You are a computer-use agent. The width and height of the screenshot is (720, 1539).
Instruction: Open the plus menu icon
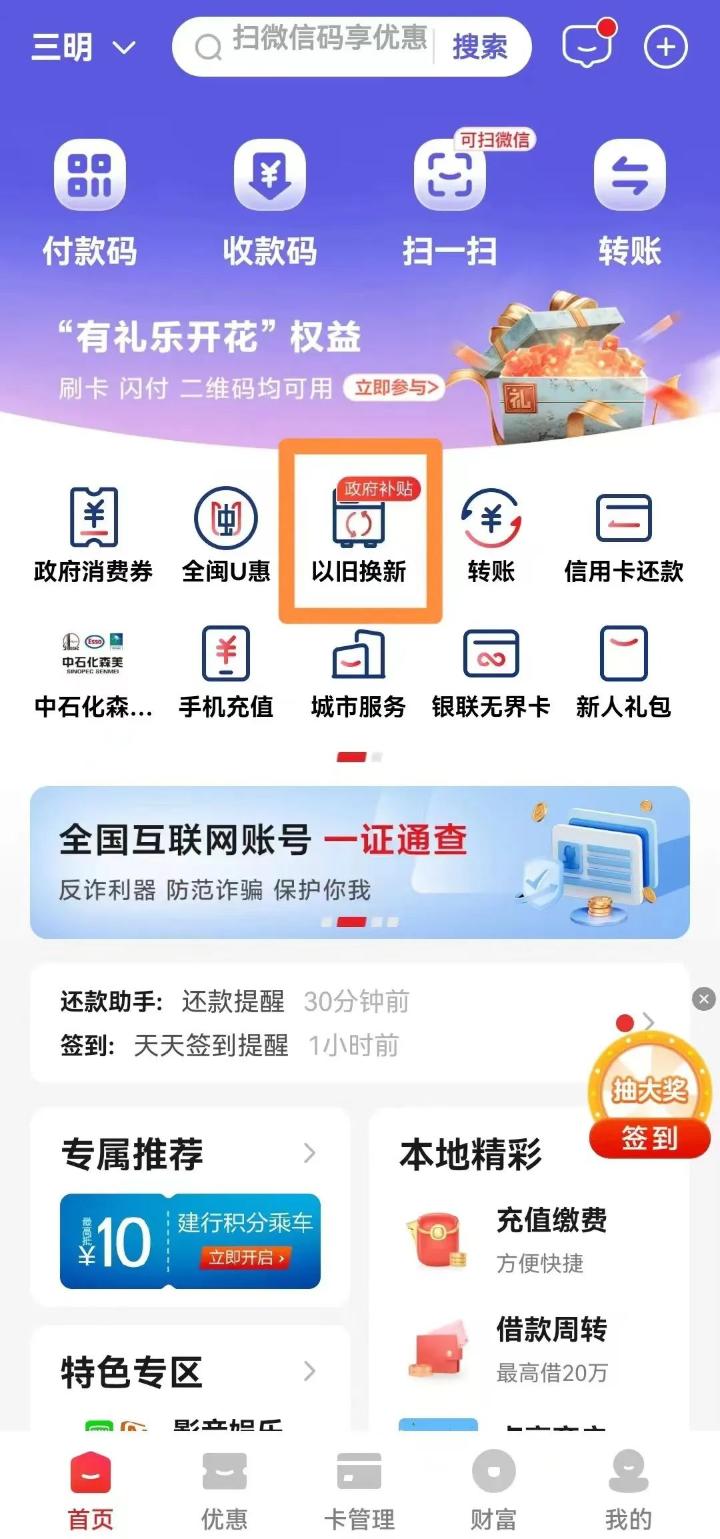(666, 47)
